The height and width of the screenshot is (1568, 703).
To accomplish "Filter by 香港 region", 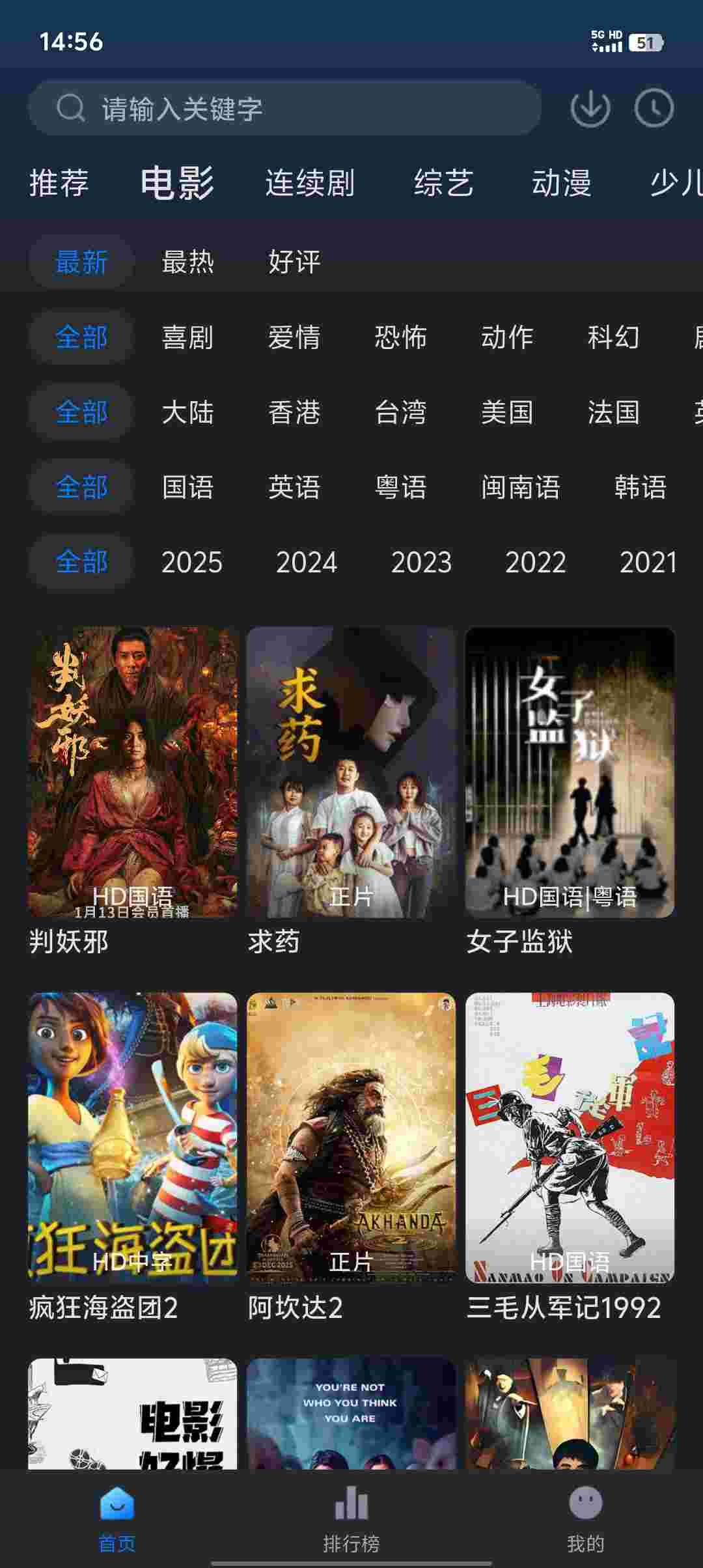I will coord(294,412).
